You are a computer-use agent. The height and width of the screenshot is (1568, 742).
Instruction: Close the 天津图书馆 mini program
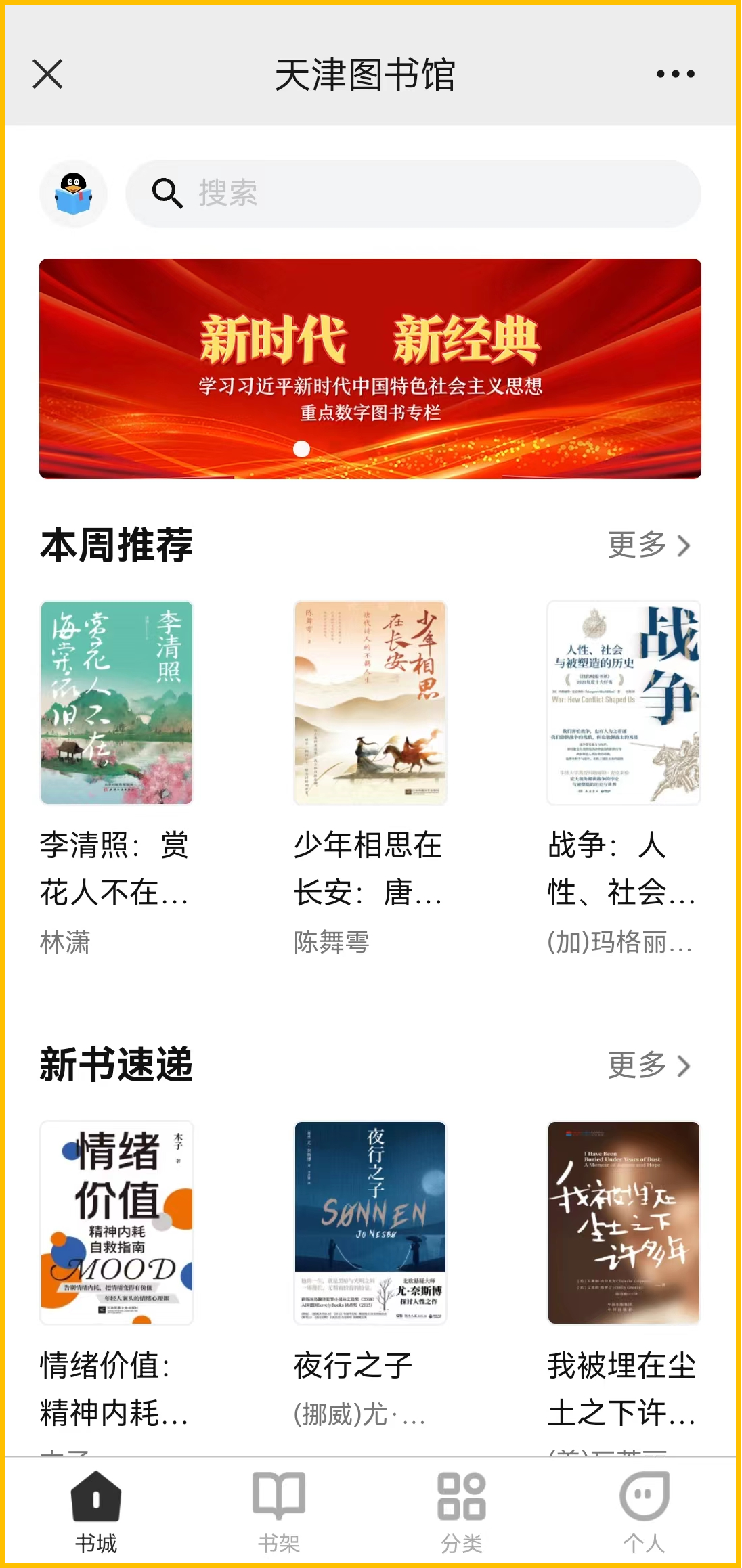[47, 74]
